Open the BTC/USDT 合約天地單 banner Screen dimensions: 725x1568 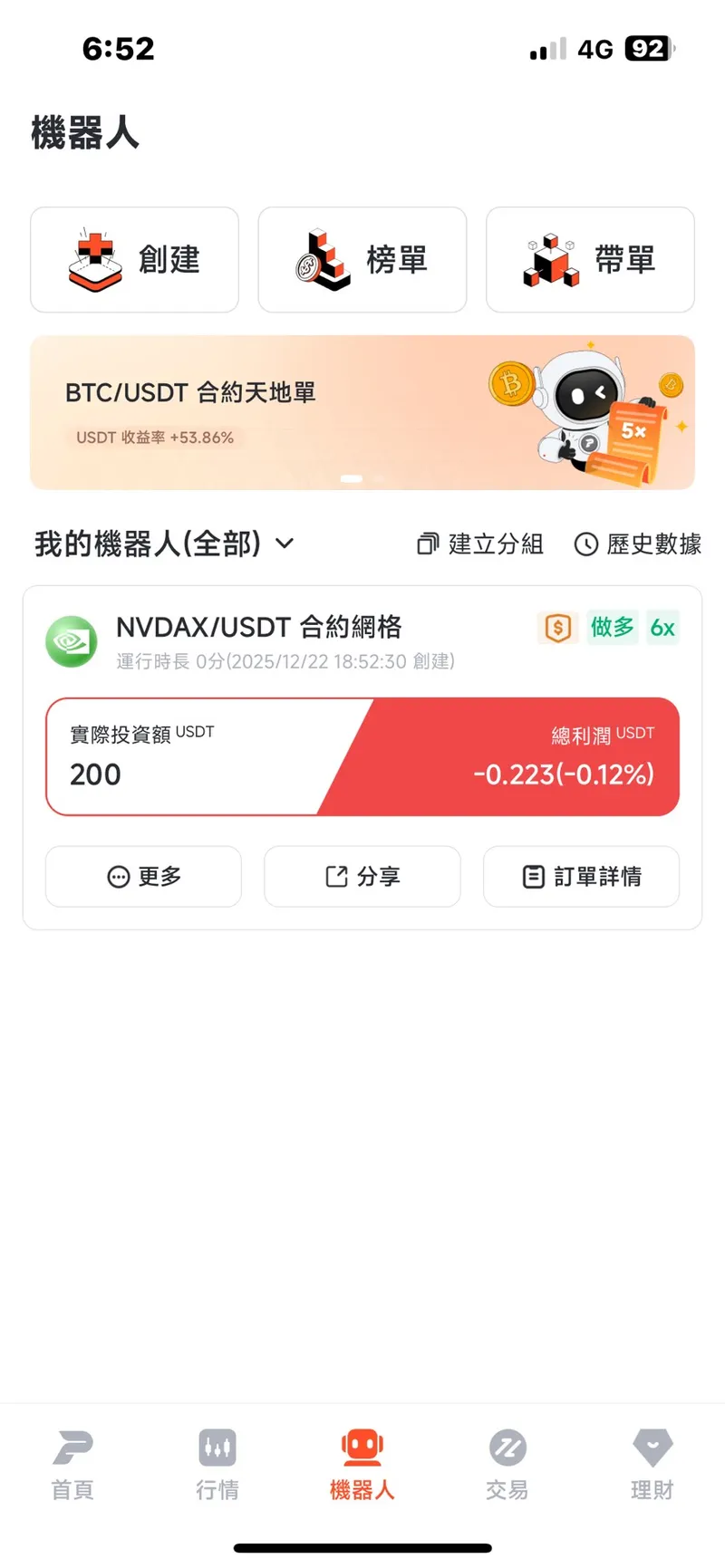[362, 412]
